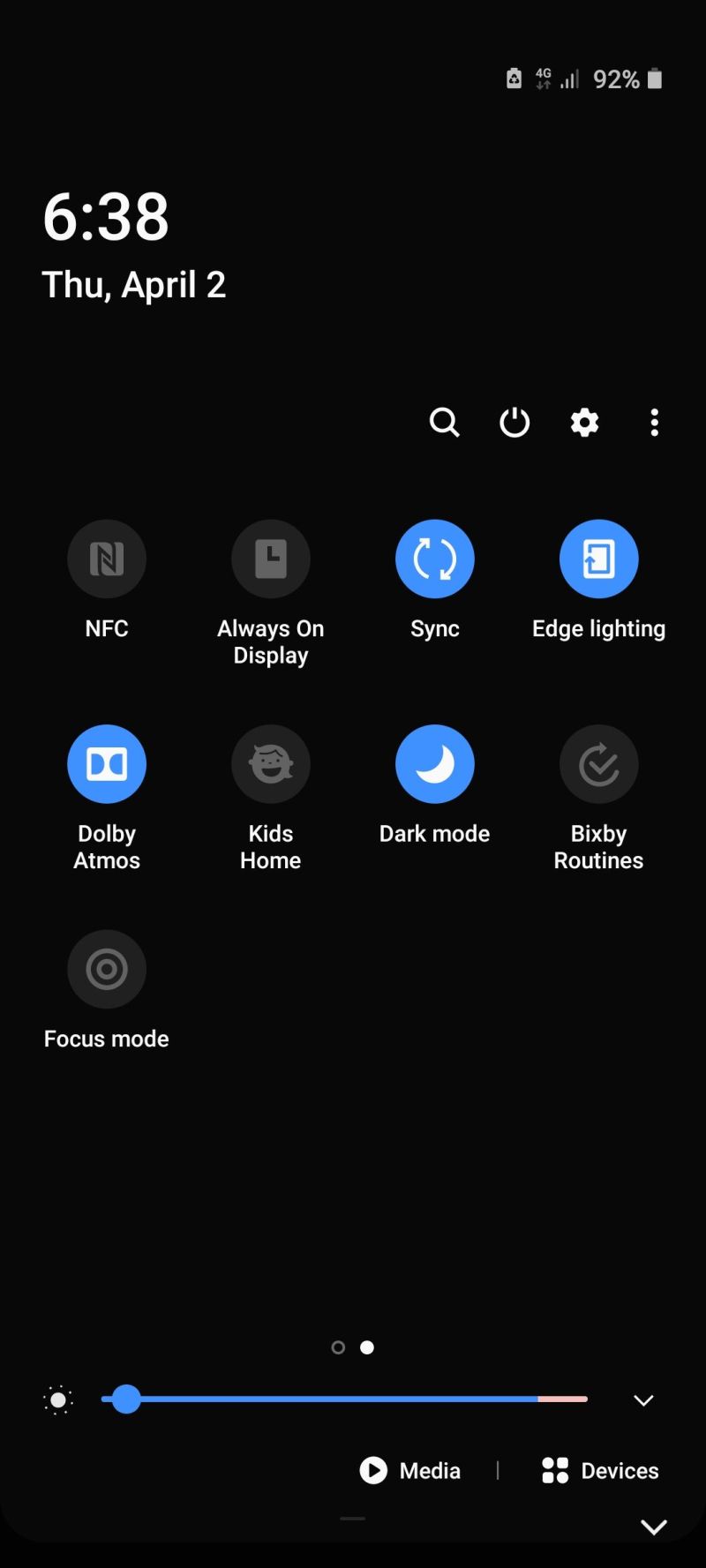Viewport: 706px width, 1568px height.
Task: Turn off Sync
Action: coord(435,559)
